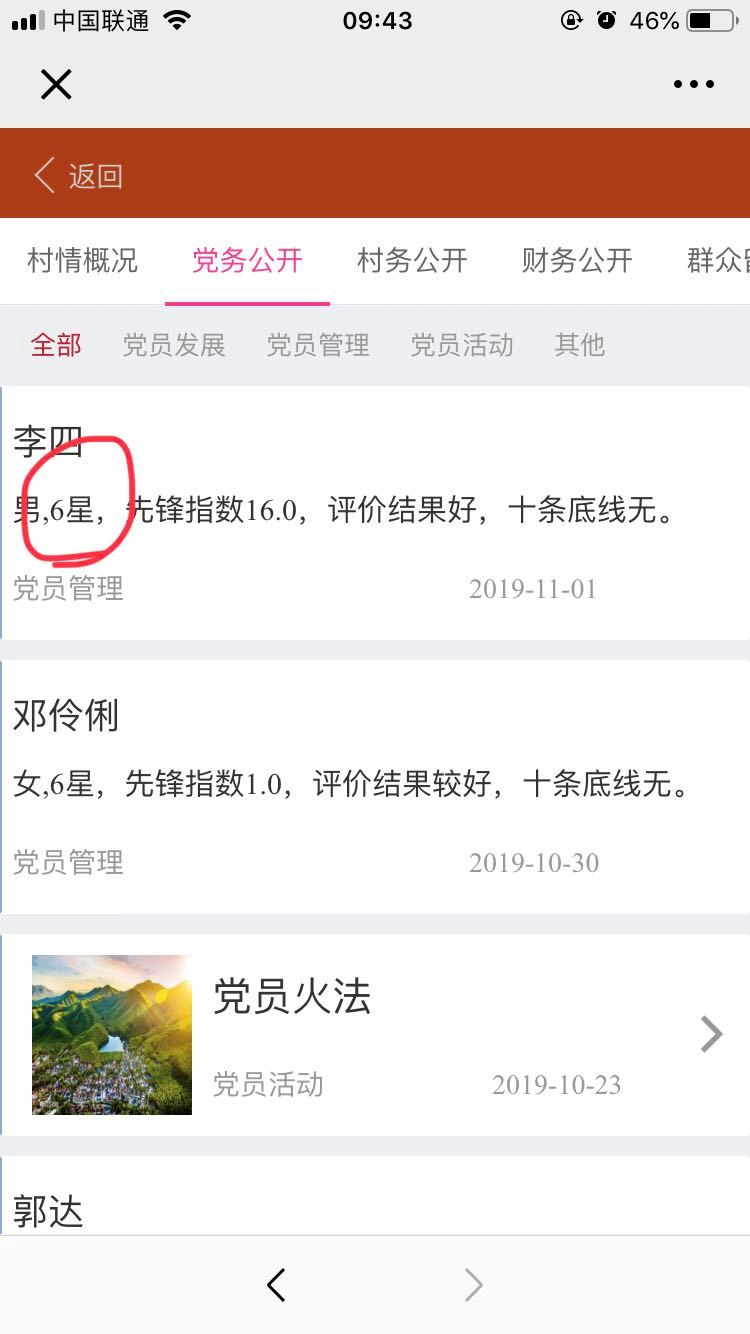Viewport: 750px width, 1334px height.
Task: Filter by 党员管理 category
Action: click(318, 345)
